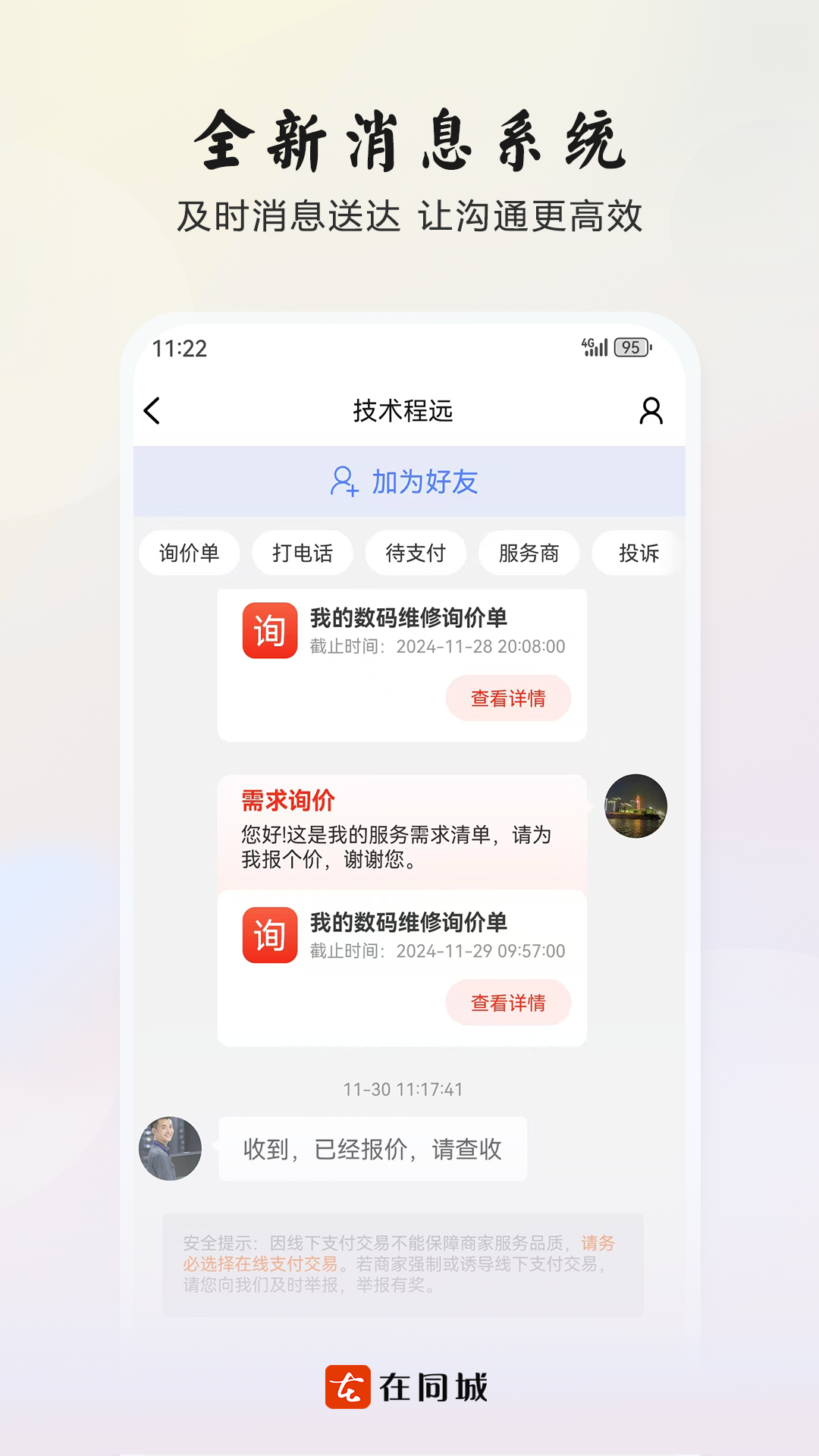Click the partially visible 投诉 chip
The width and height of the screenshot is (819, 1456).
click(x=637, y=553)
